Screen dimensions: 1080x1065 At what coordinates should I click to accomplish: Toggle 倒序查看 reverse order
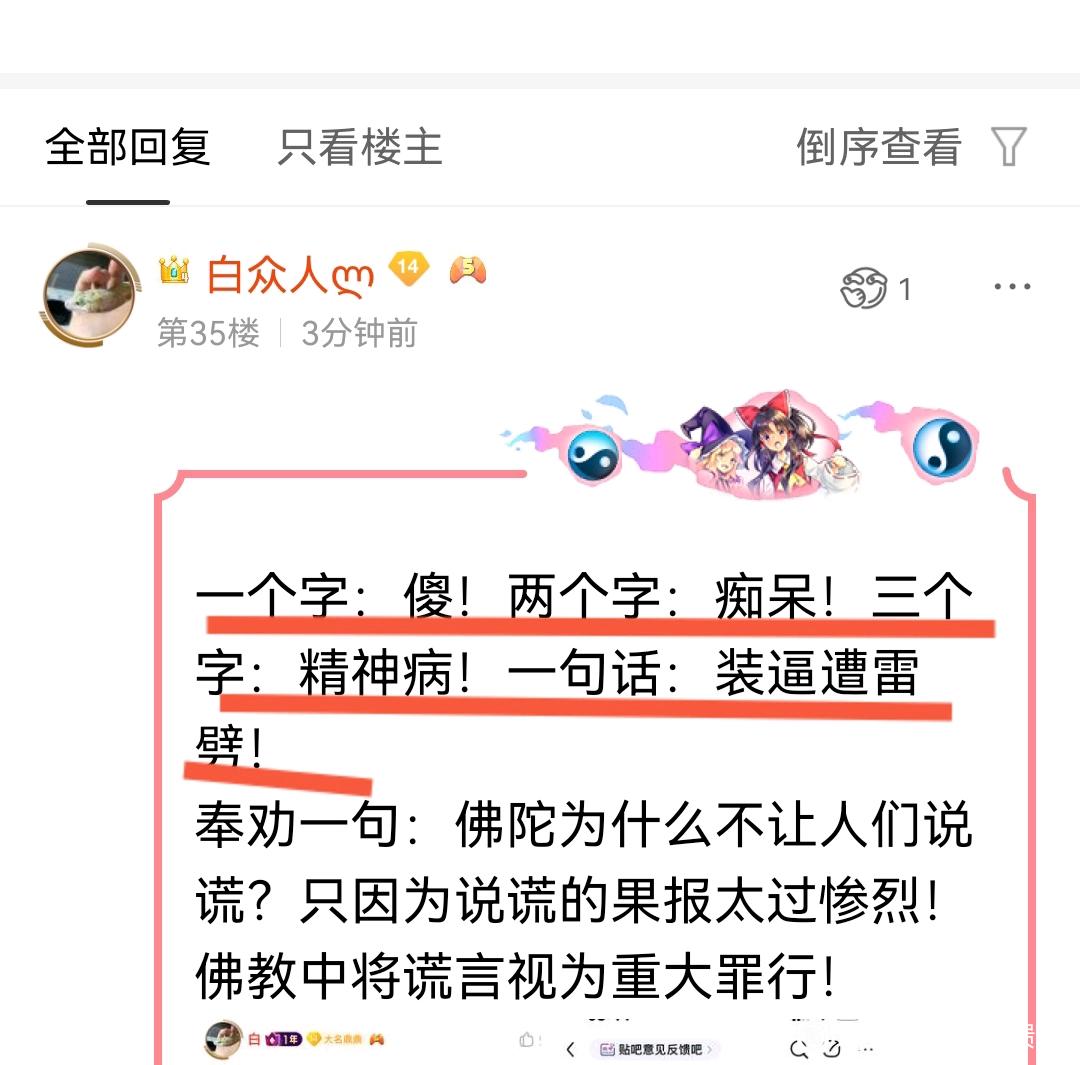tap(878, 148)
